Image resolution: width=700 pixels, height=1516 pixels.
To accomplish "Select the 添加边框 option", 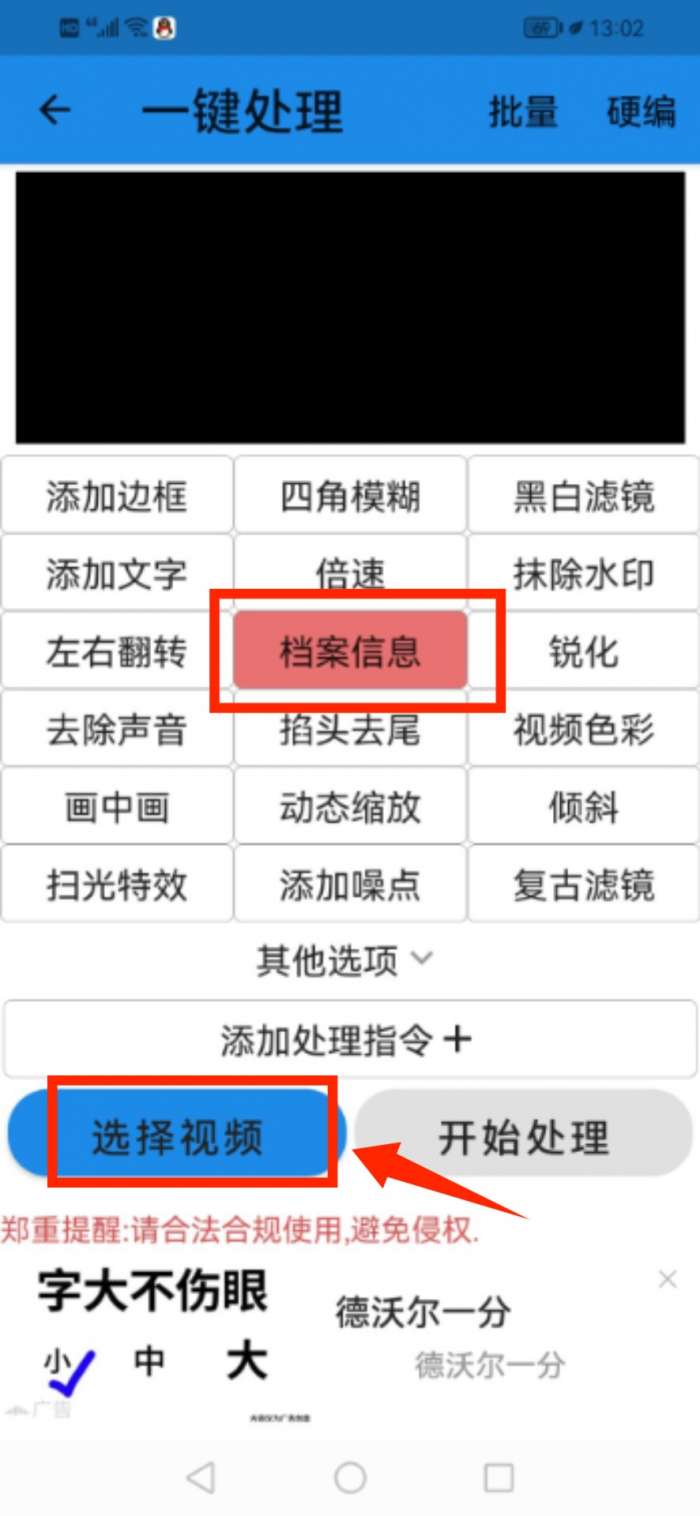I will click(117, 496).
